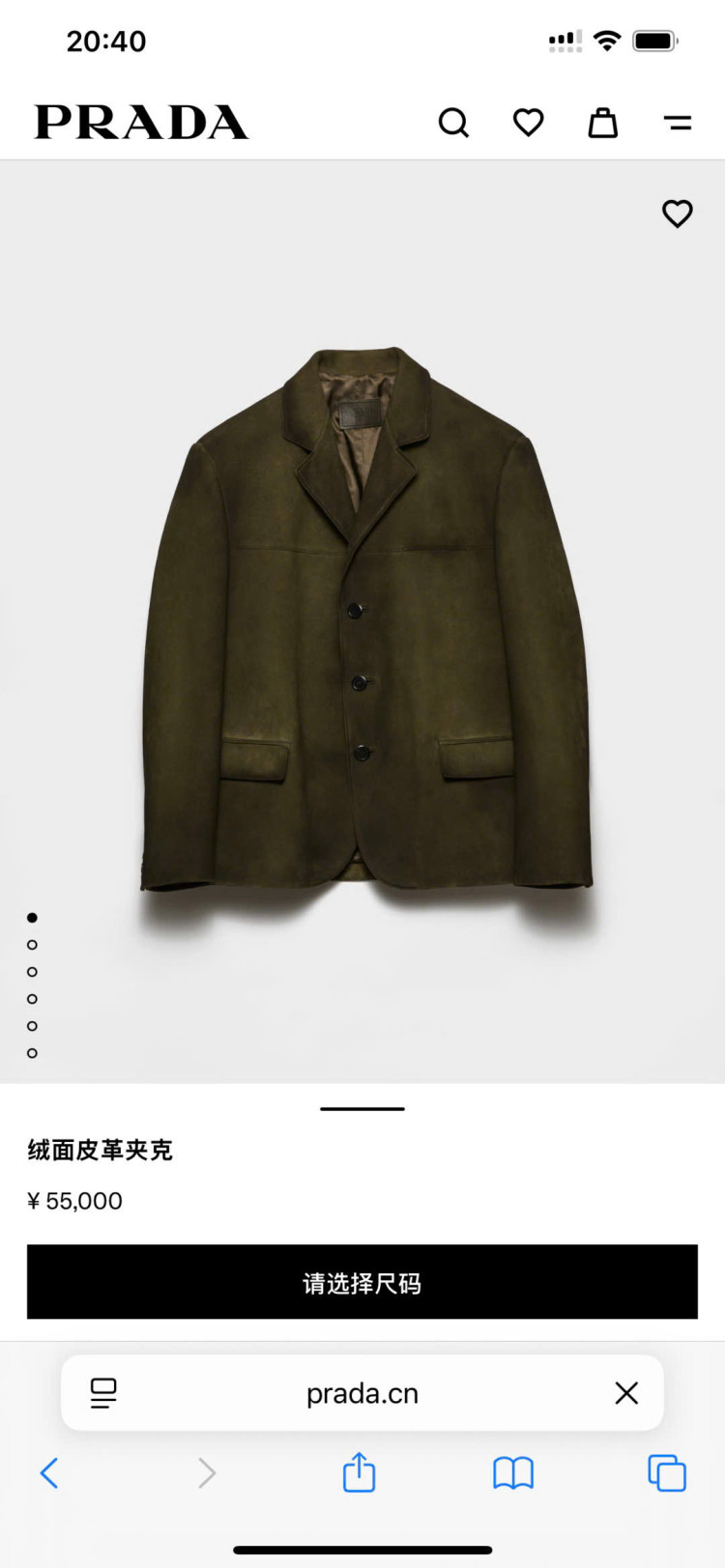Open Safari bookmarks
The width and height of the screenshot is (725, 1568).
pyautogui.click(x=512, y=1473)
